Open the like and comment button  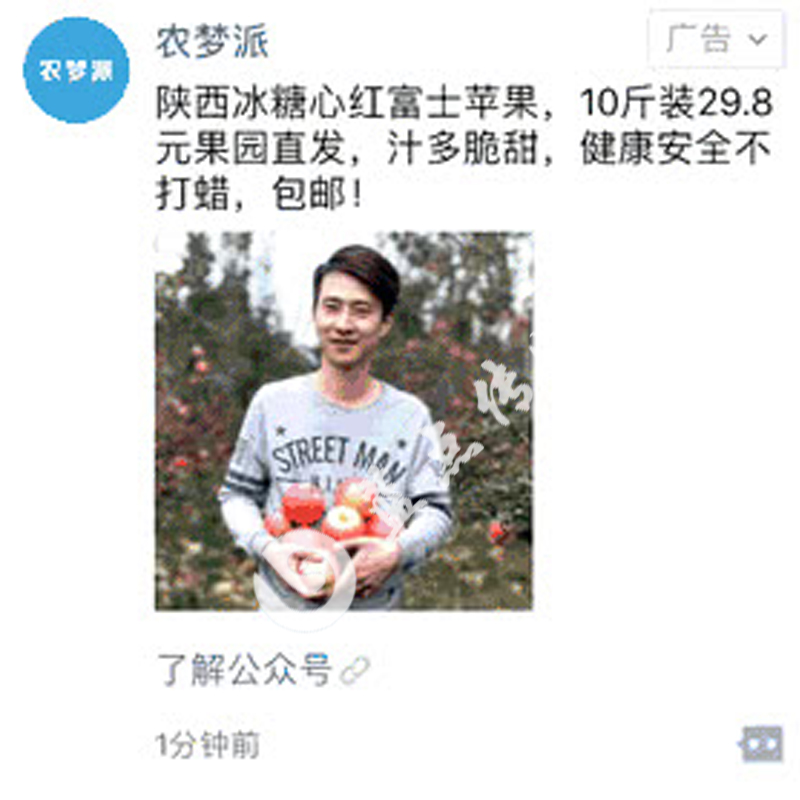click(x=760, y=744)
